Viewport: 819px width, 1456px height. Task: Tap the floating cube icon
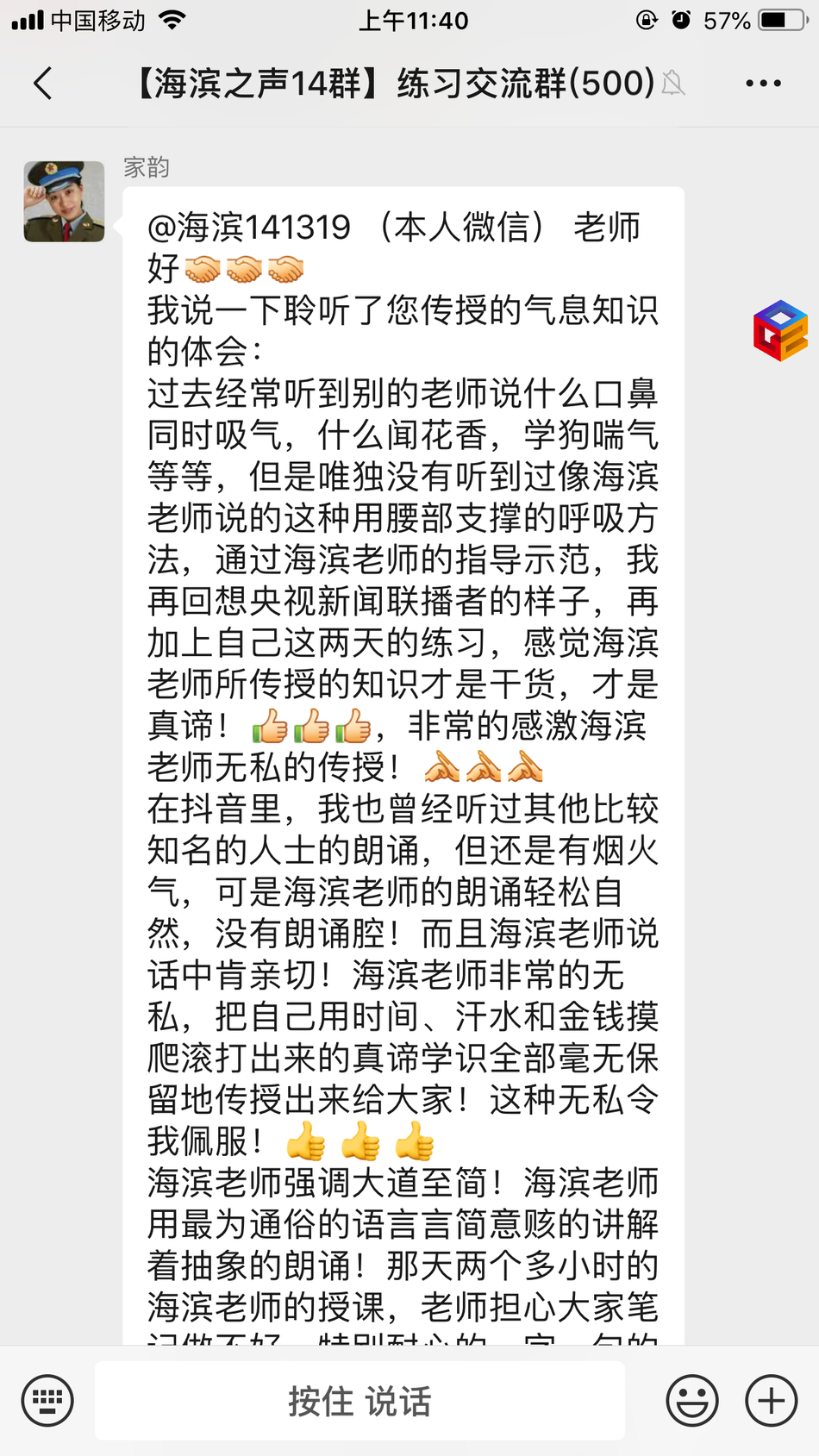[x=780, y=330]
